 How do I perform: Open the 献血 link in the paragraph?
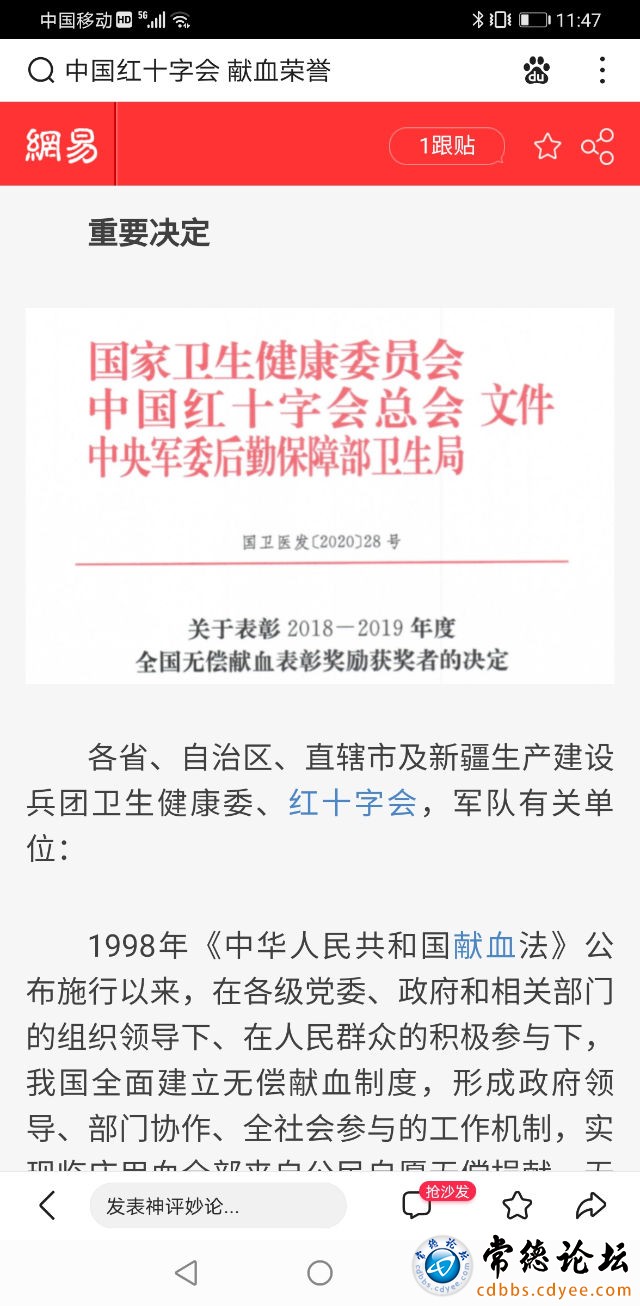pyautogui.click(x=484, y=944)
